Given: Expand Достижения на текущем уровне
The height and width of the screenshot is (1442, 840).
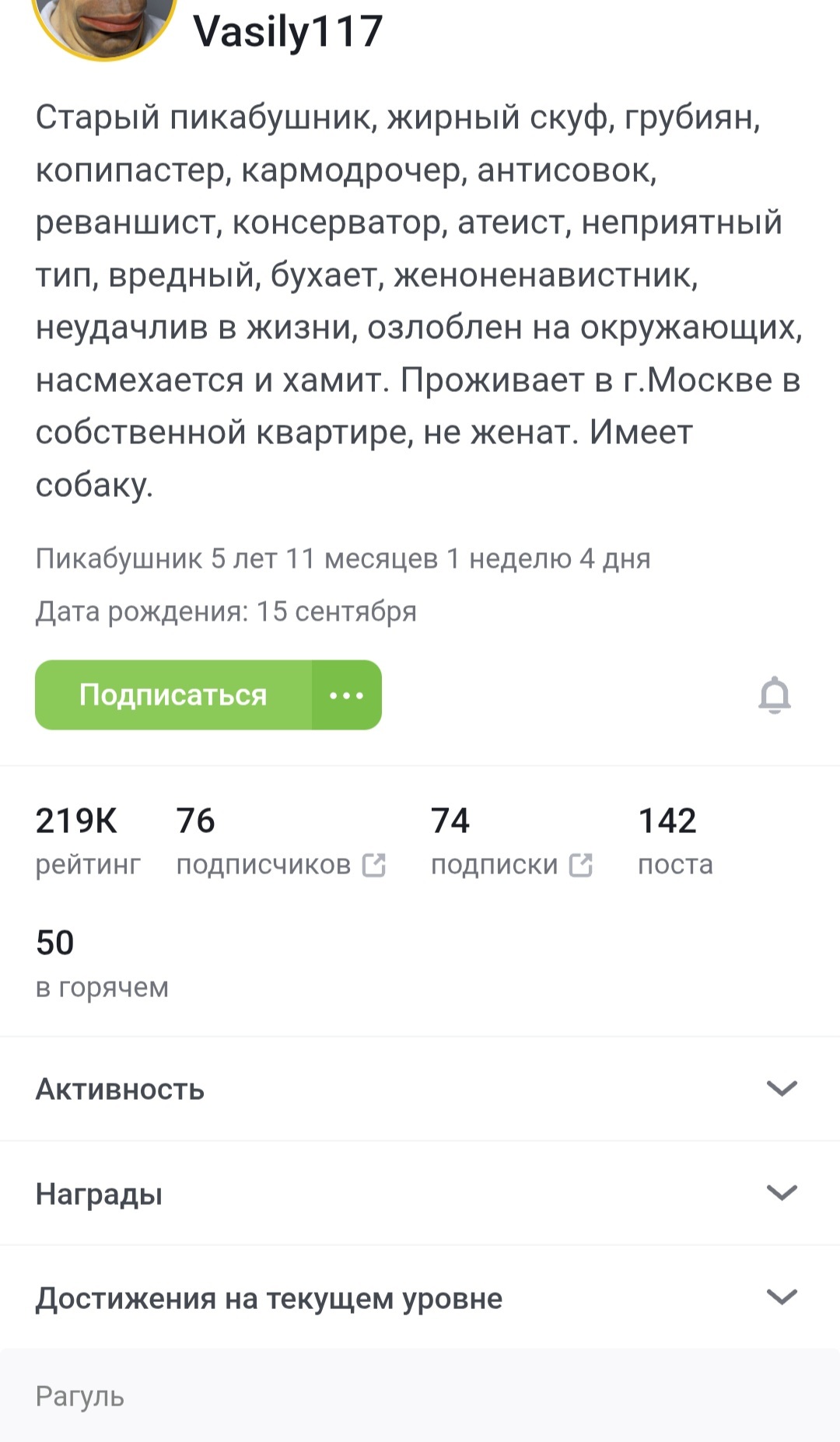Looking at the screenshot, I should click(781, 1297).
